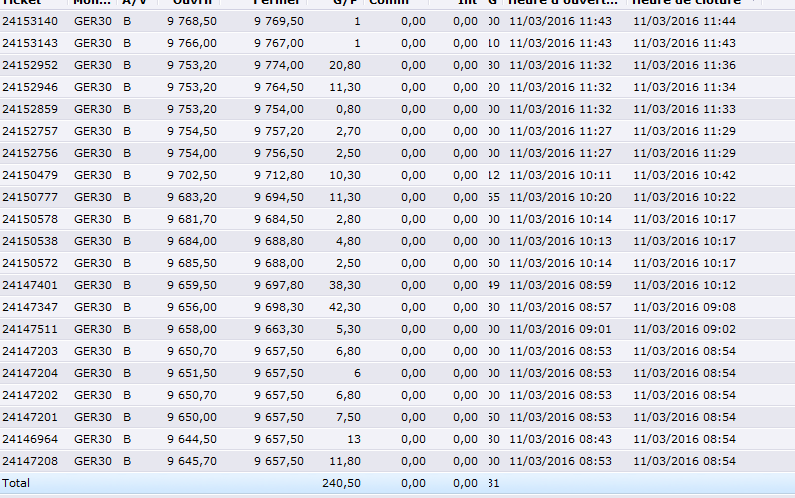This screenshot has width=795, height=498.
Task: Select trade row with ticket 24152952
Action: coord(30,66)
